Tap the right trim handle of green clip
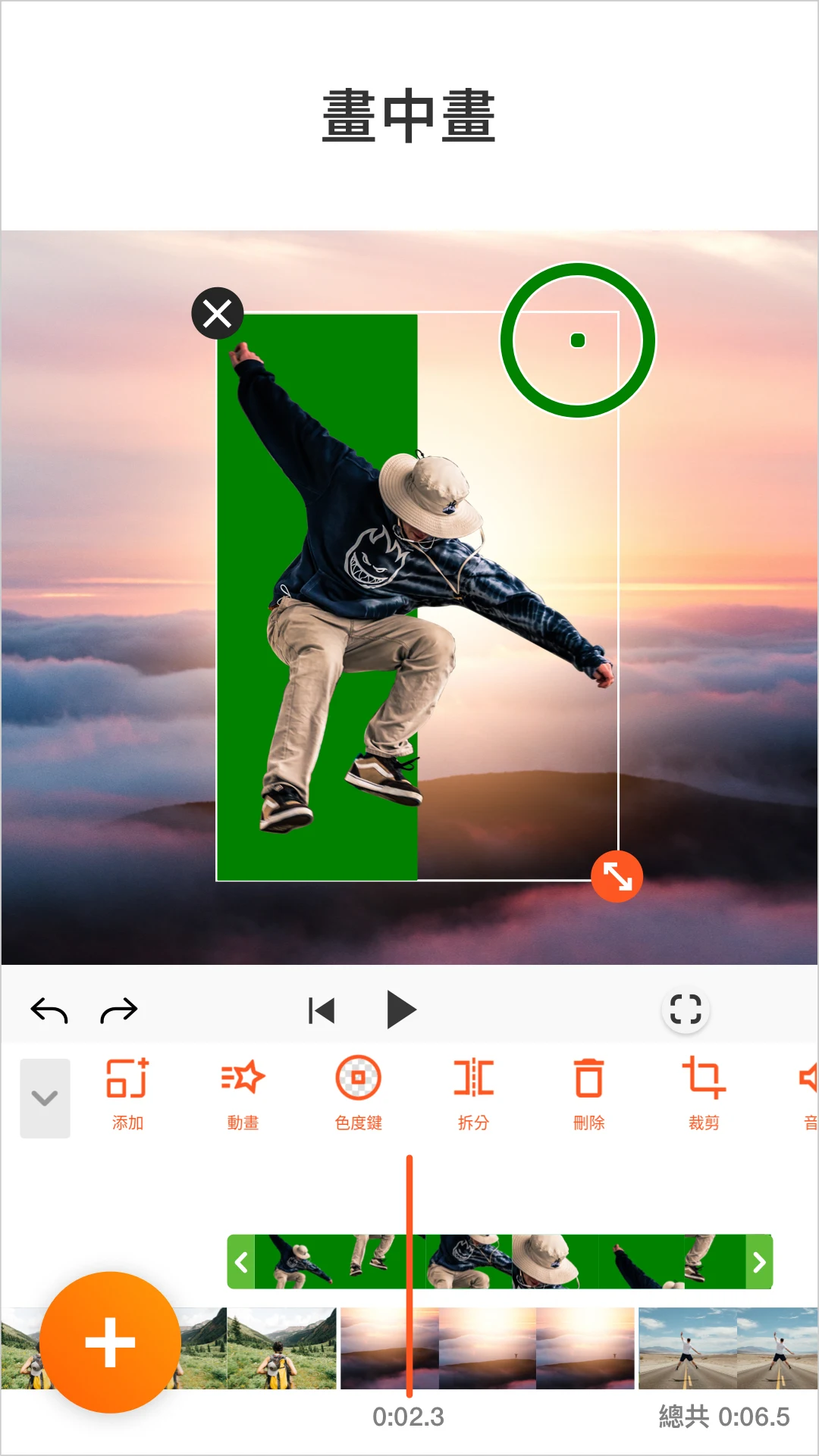819x1456 pixels. (x=759, y=1262)
